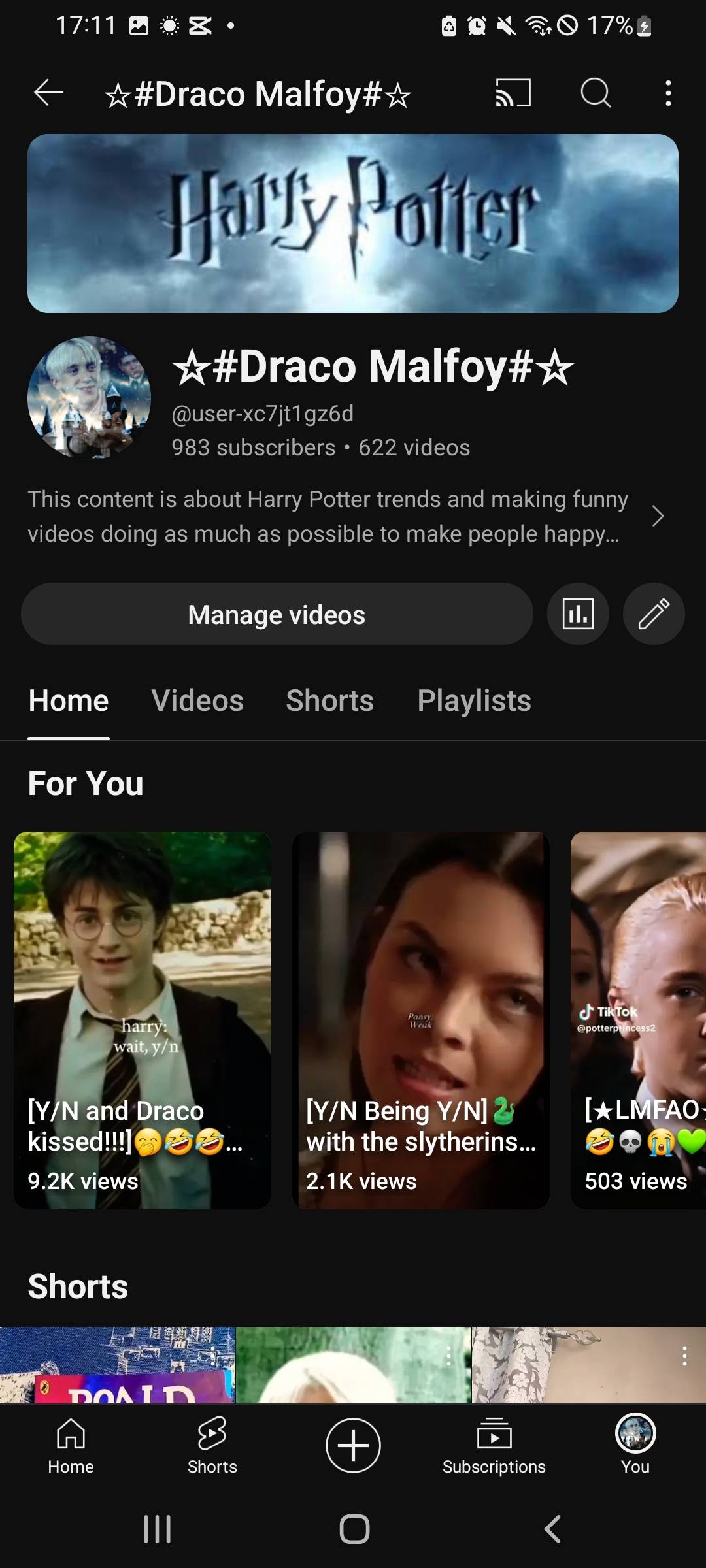Viewport: 706px width, 1568px height.
Task: Tap Manage videos button
Action: tap(277, 614)
